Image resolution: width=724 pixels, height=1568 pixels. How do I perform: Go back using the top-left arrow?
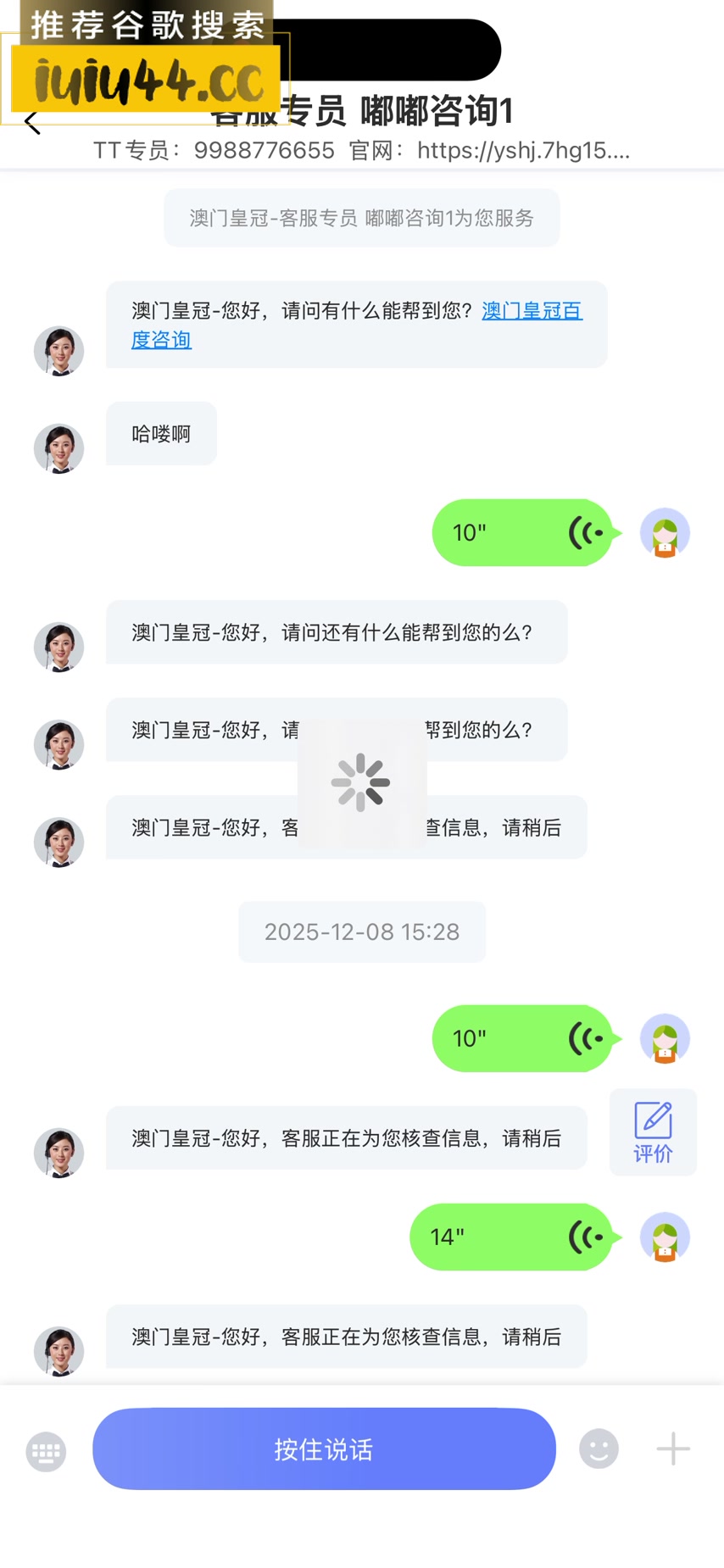[x=32, y=122]
